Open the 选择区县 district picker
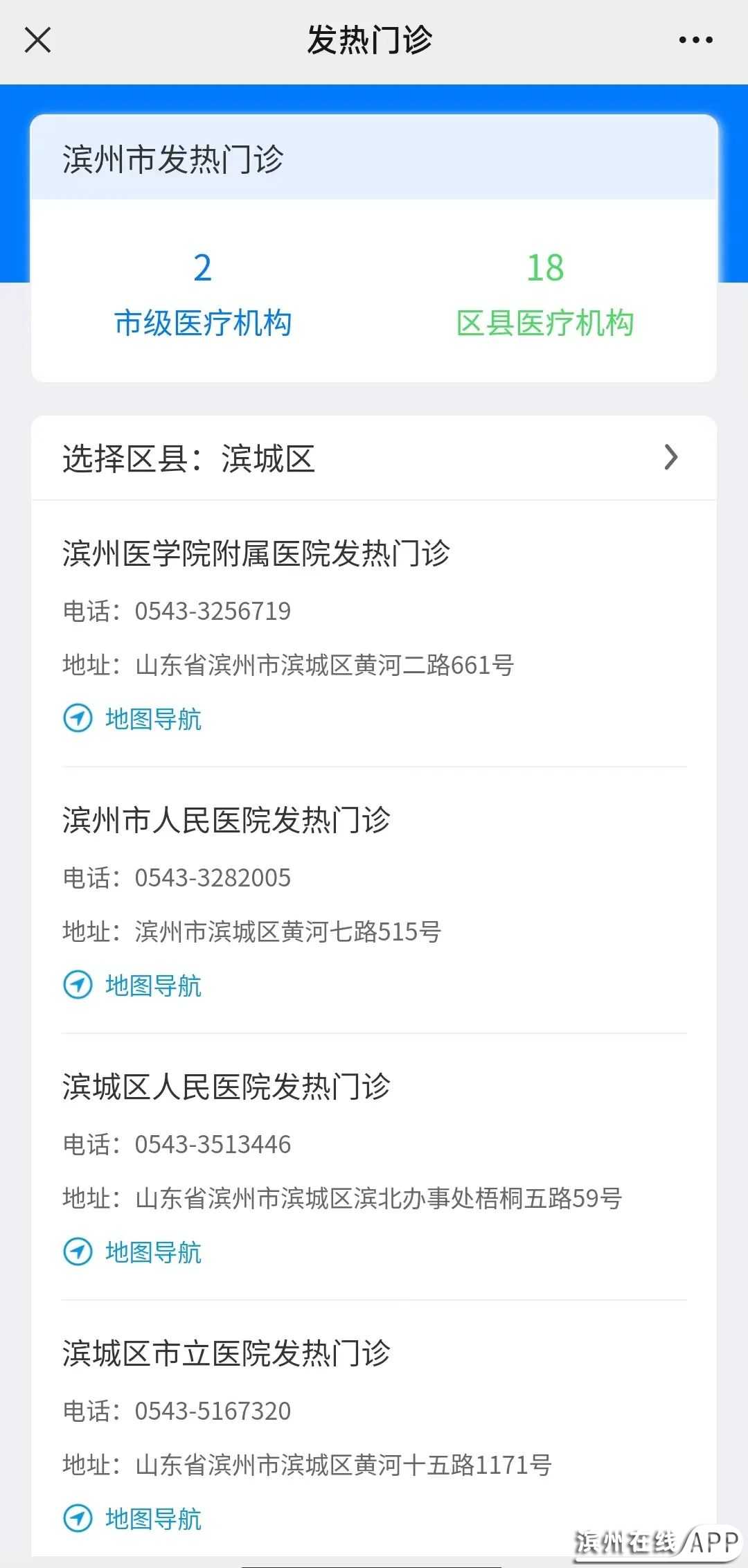748x1568 pixels. [x=374, y=458]
